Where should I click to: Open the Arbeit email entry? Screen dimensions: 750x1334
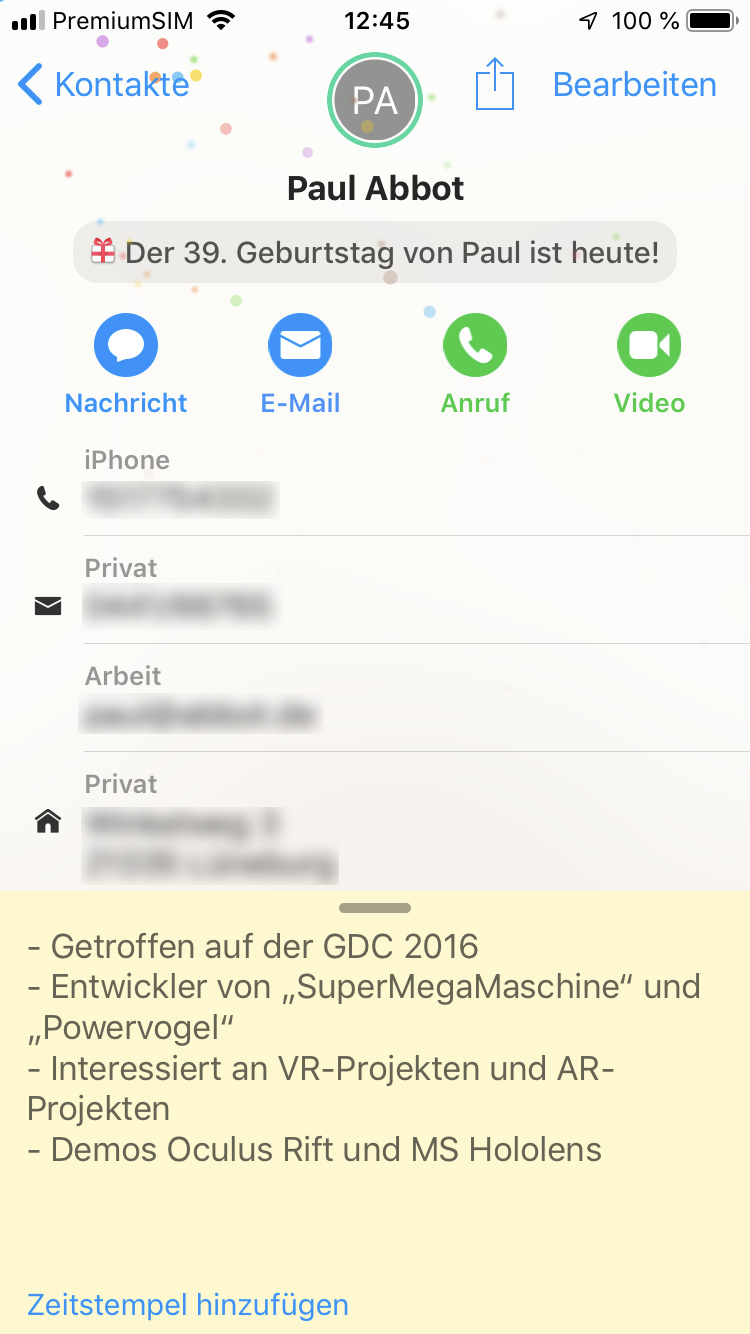pos(200,714)
